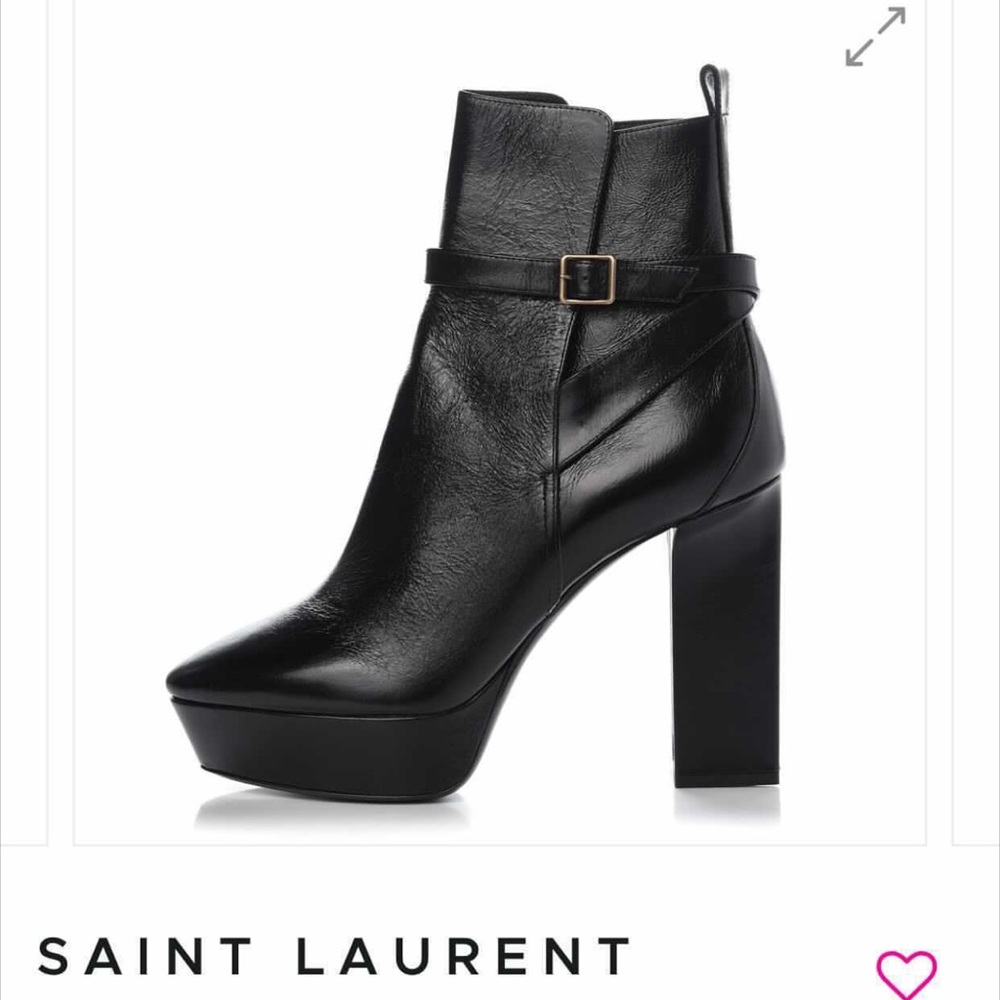Expand the boot image to fullscreen
The image size is (1000, 1000).
coord(875,36)
